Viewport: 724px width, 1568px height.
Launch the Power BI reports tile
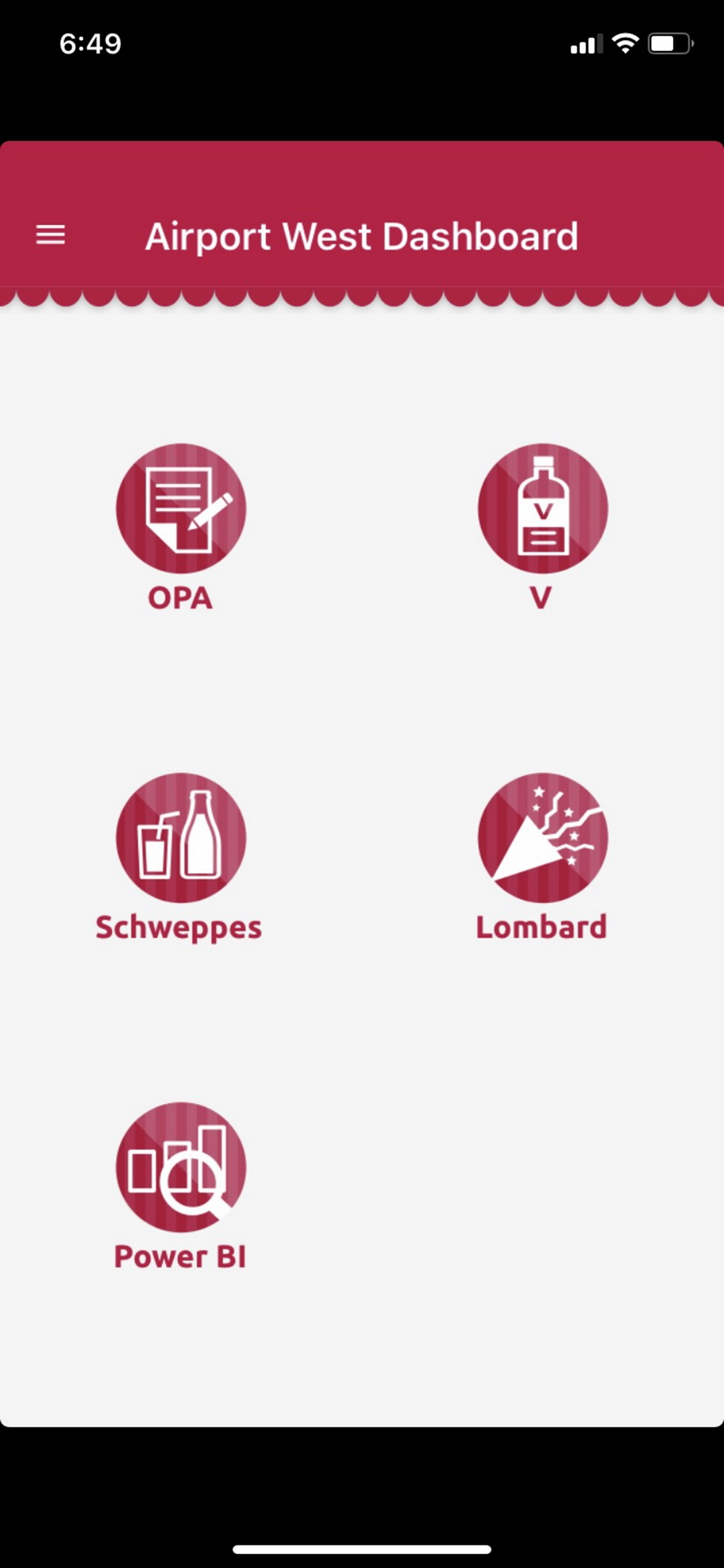pos(181,1187)
